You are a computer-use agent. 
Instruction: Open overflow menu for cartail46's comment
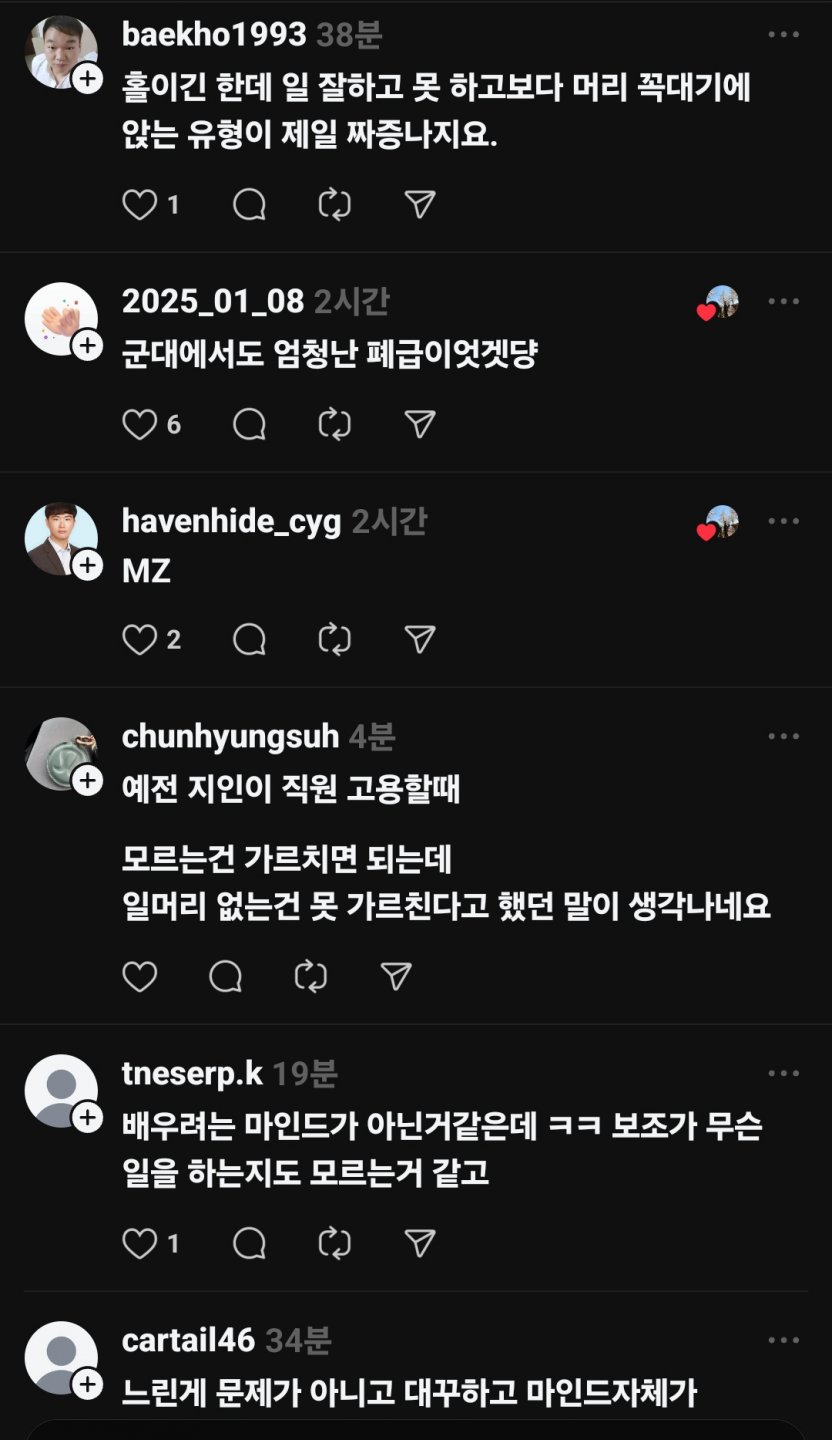[x=783, y=1340]
